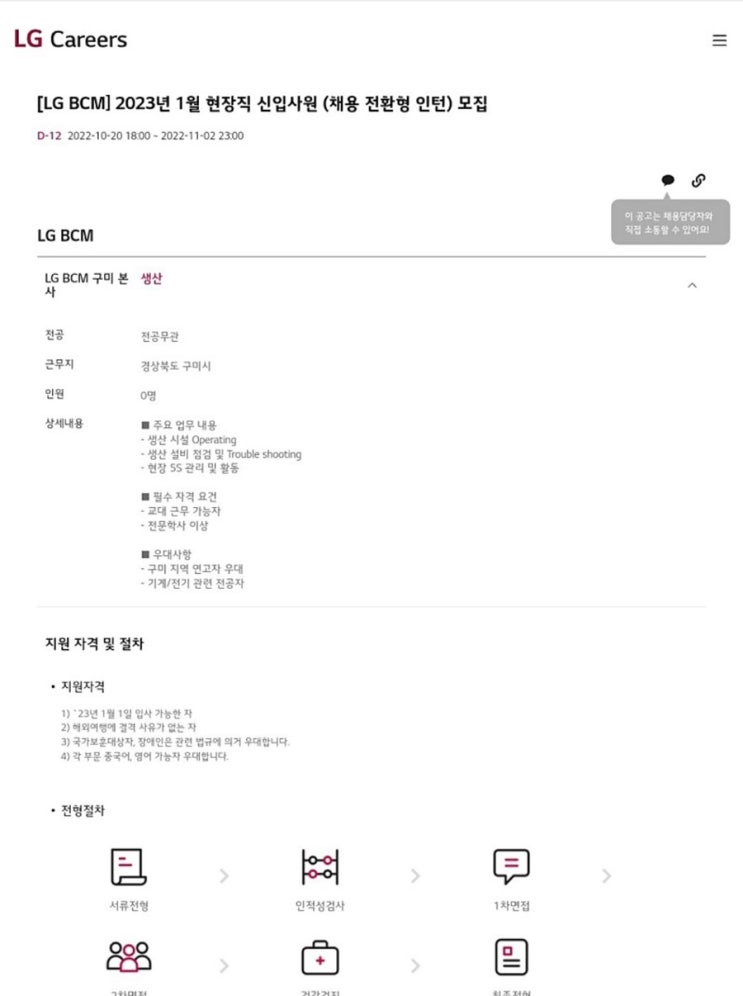Viewport: 743px width, 996px height.
Task: Click the link share icon
Action: pos(698,181)
